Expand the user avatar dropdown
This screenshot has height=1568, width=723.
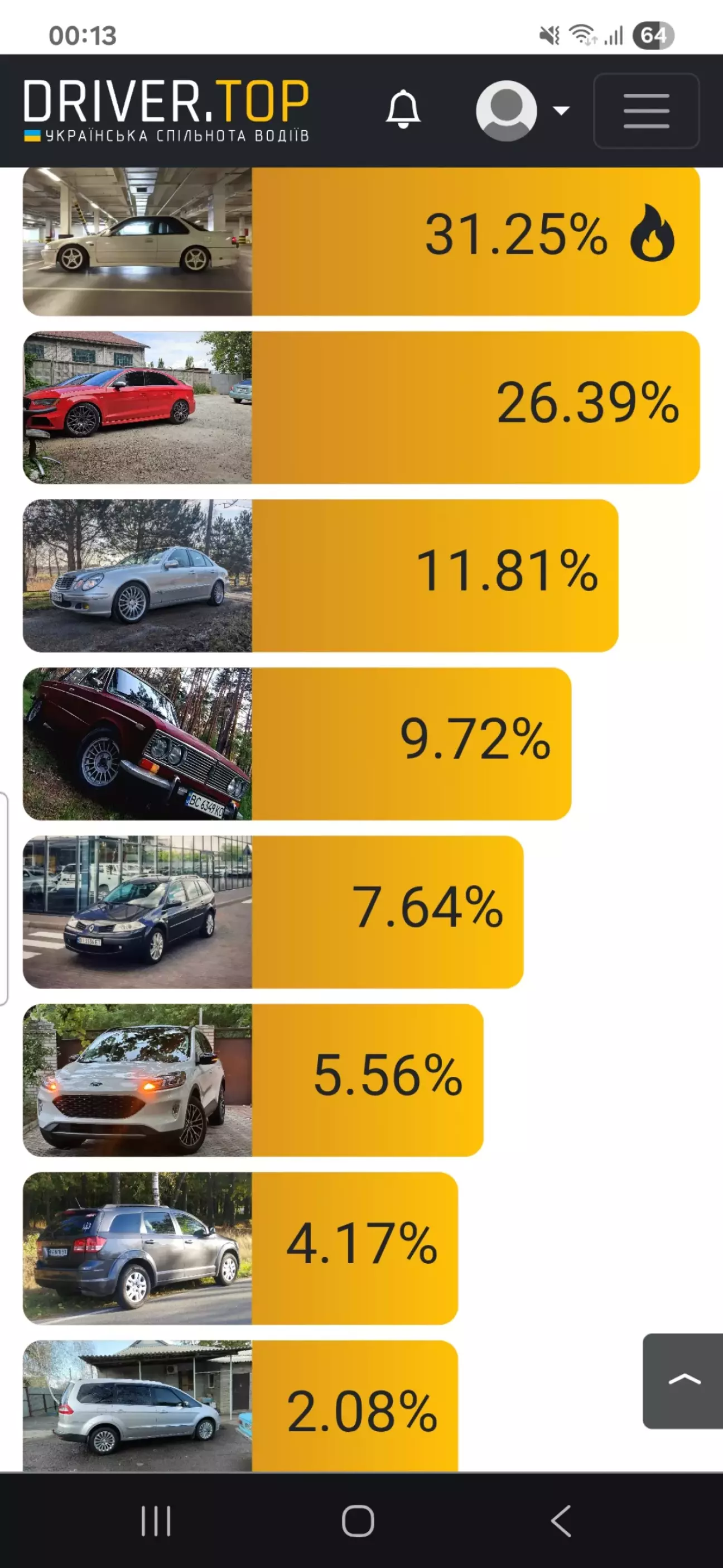tap(522, 111)
